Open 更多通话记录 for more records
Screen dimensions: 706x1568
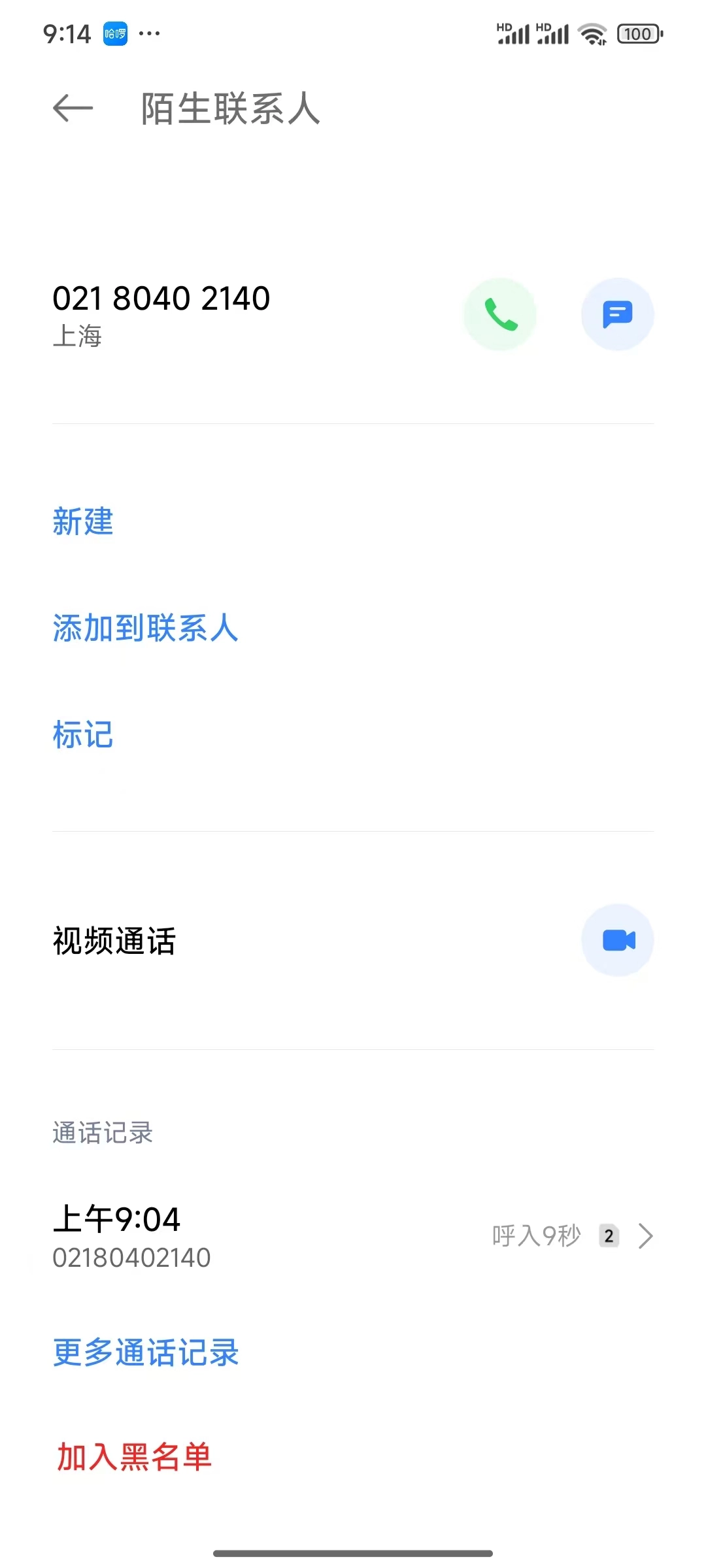tap(145, 1354)
